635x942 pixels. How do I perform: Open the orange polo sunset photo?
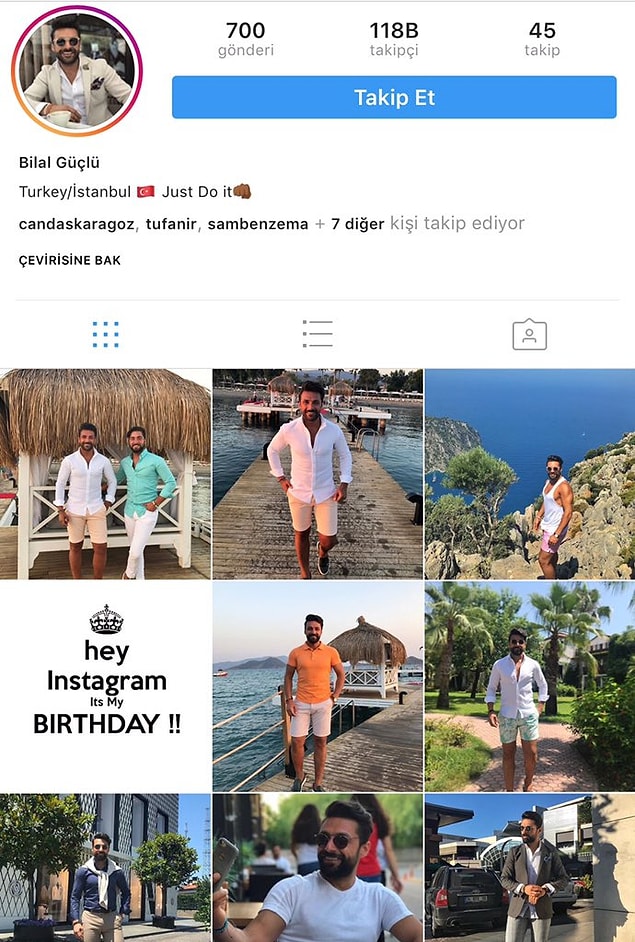pyautogui.click(x=317, y=687)
